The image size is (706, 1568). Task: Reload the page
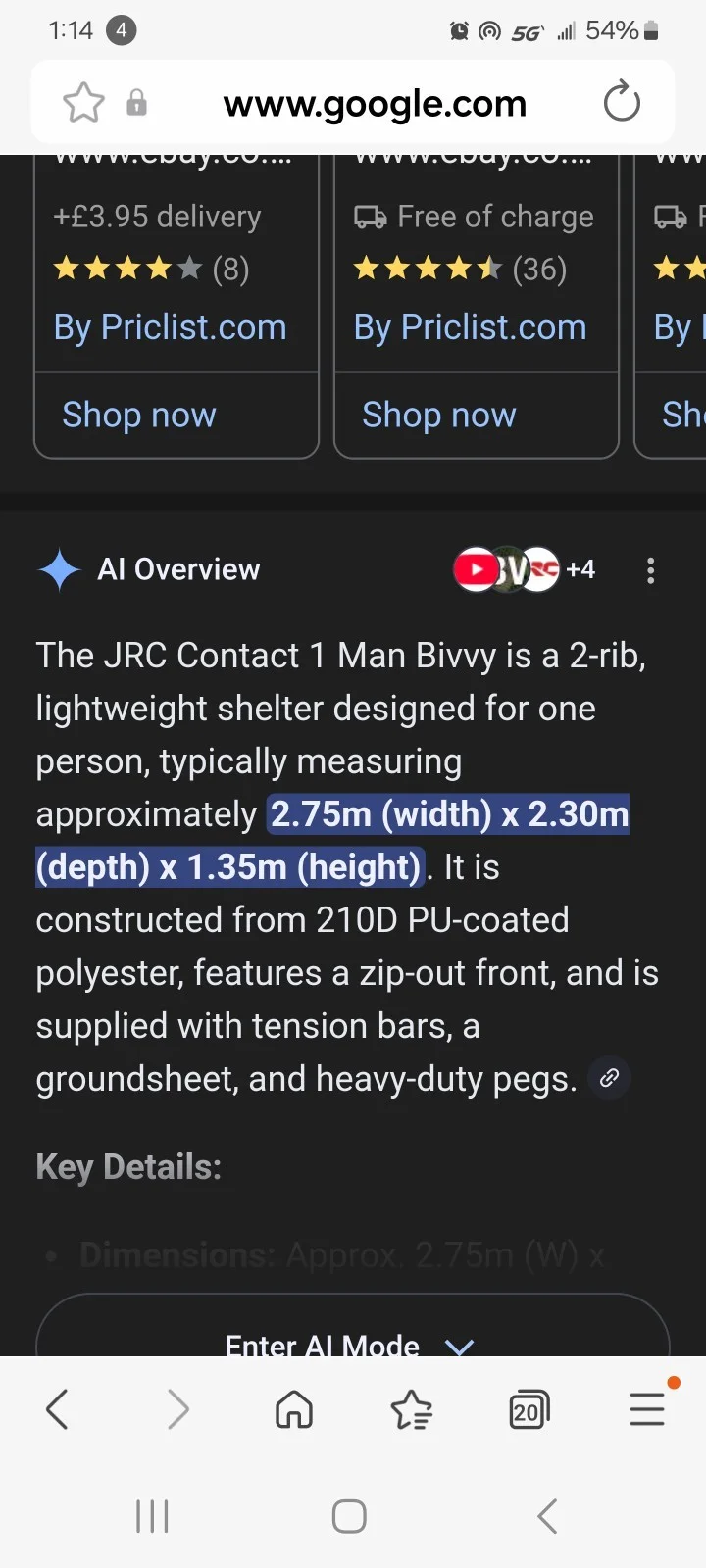tap(622, 103)
